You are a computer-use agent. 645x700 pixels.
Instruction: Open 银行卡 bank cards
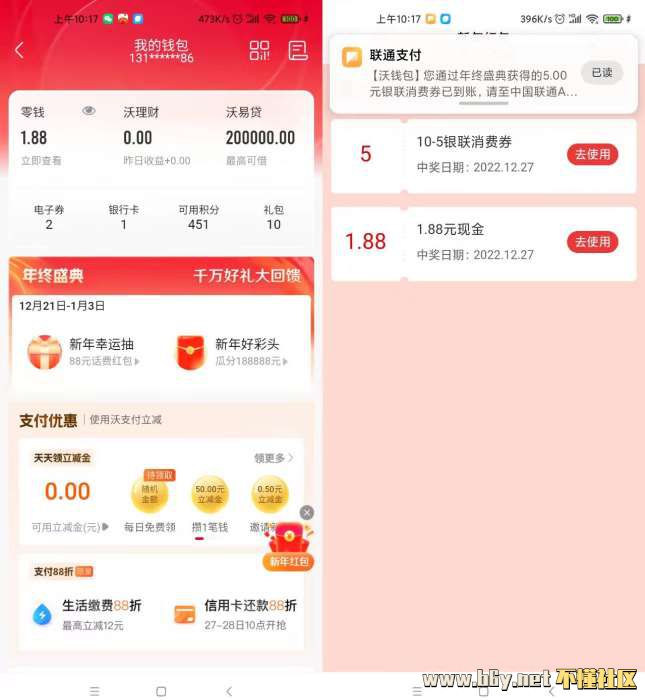pos(123,217)
